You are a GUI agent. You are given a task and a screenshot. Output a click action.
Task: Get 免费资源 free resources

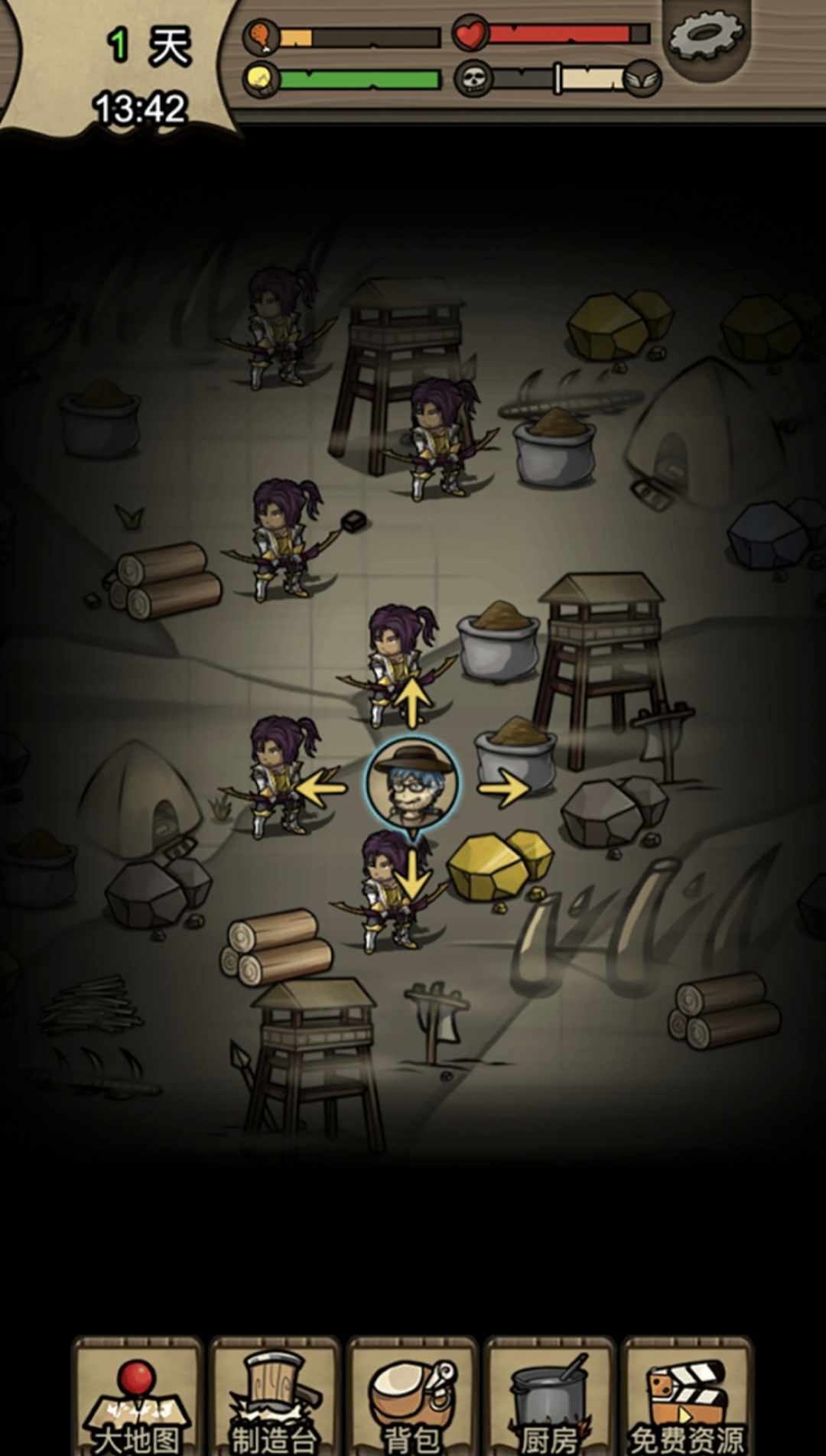(x=687, y=1398)
